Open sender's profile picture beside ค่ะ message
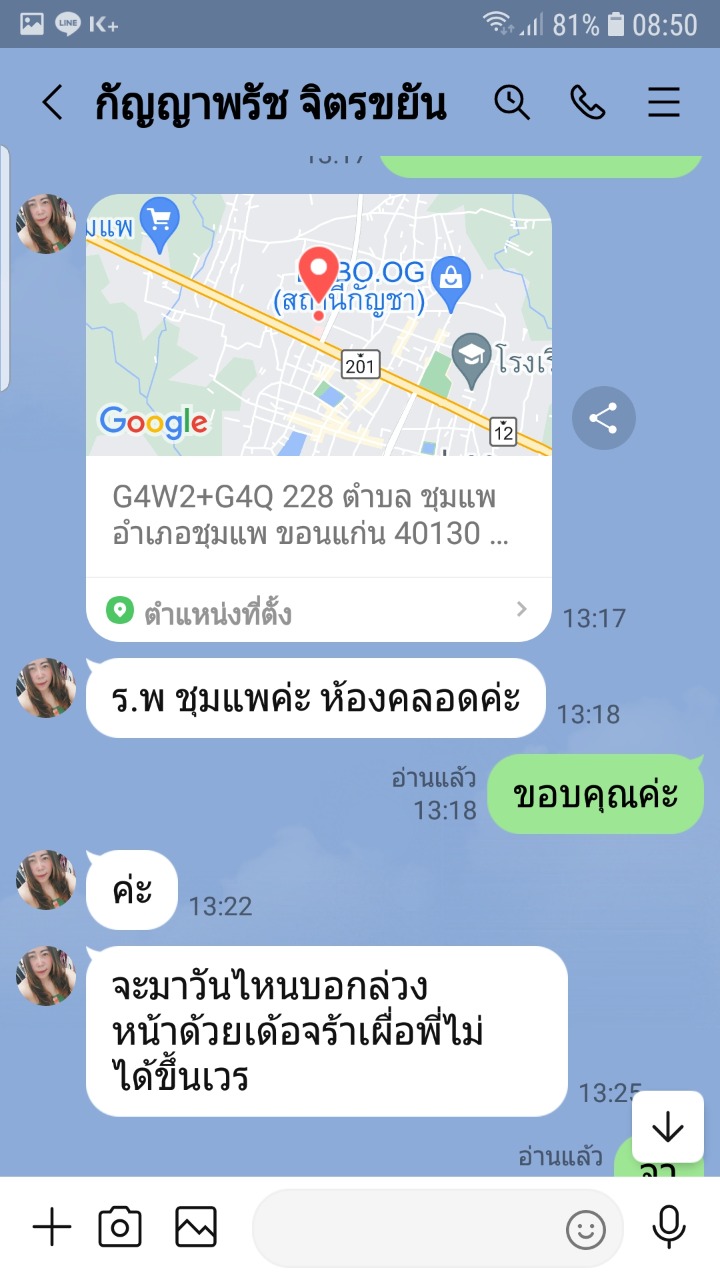Viewport: 720px width, 1280px height. click(x=46, y=880)
